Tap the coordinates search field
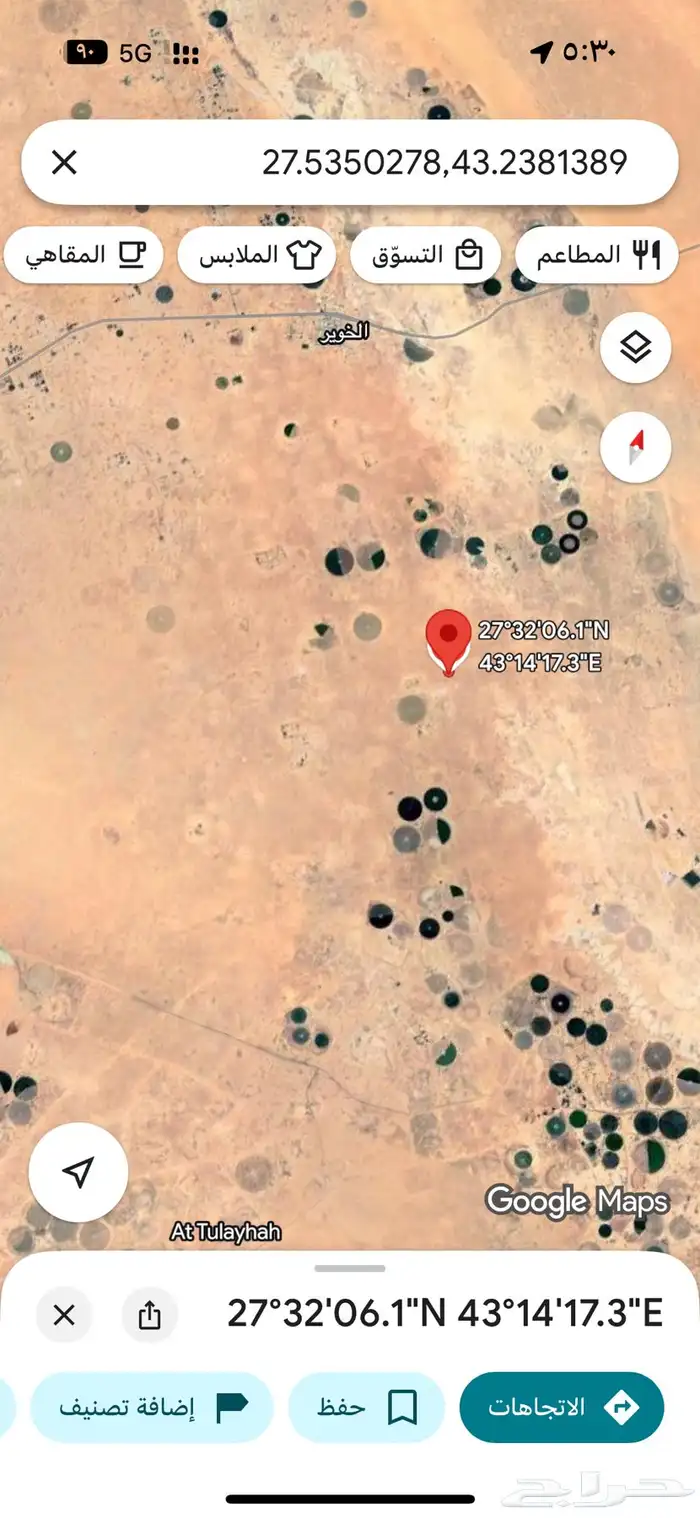 [400, 162]
